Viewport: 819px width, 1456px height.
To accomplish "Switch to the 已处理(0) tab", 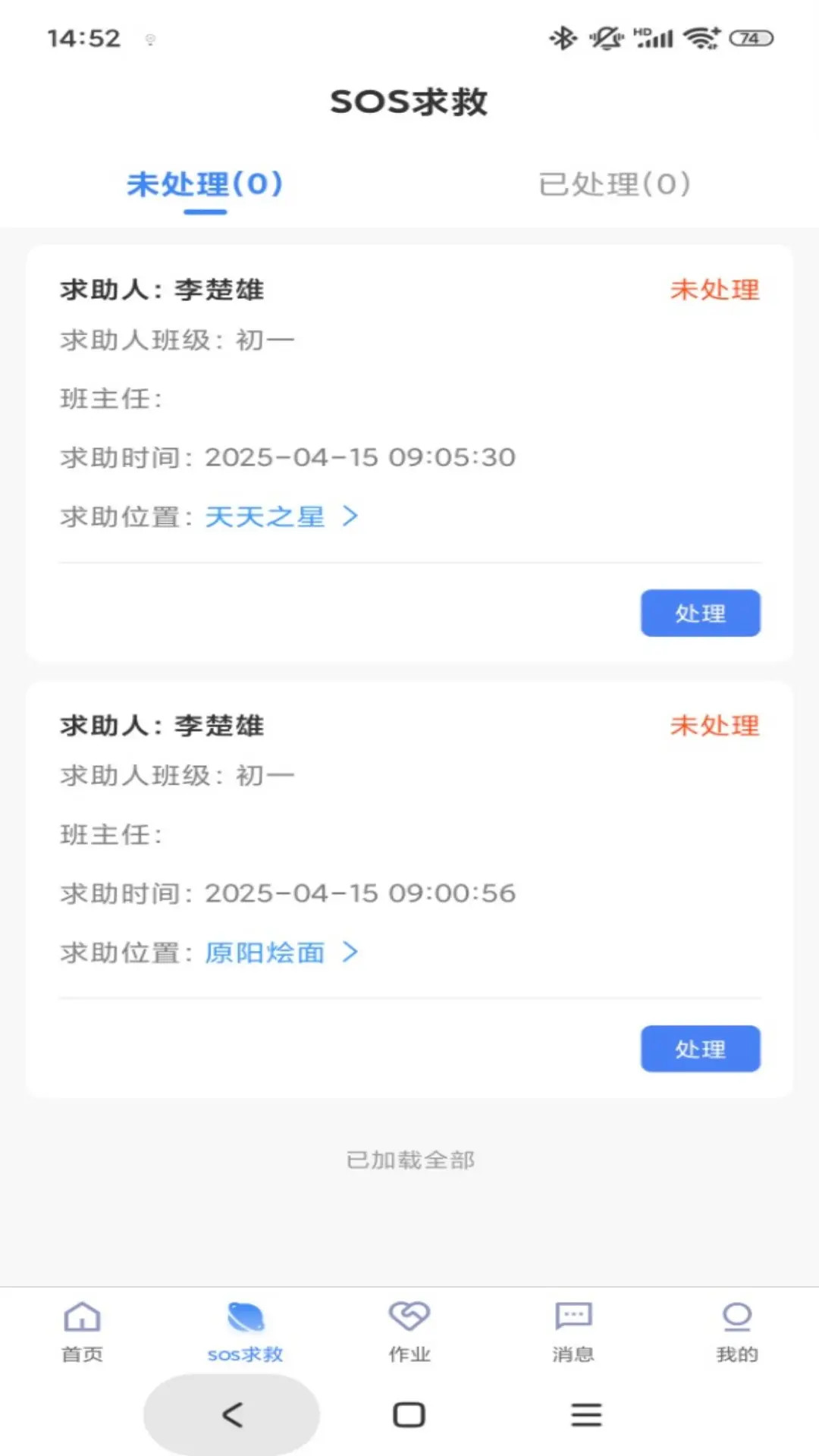I will click(x=613, y=184).
